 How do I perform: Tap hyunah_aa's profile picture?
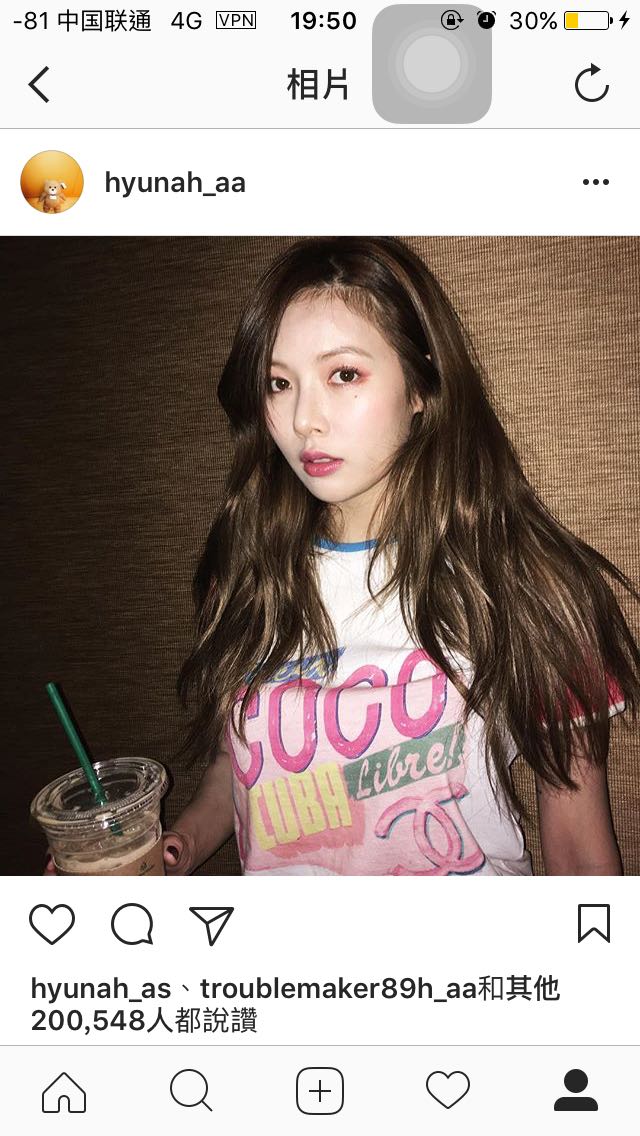[51, 182]
